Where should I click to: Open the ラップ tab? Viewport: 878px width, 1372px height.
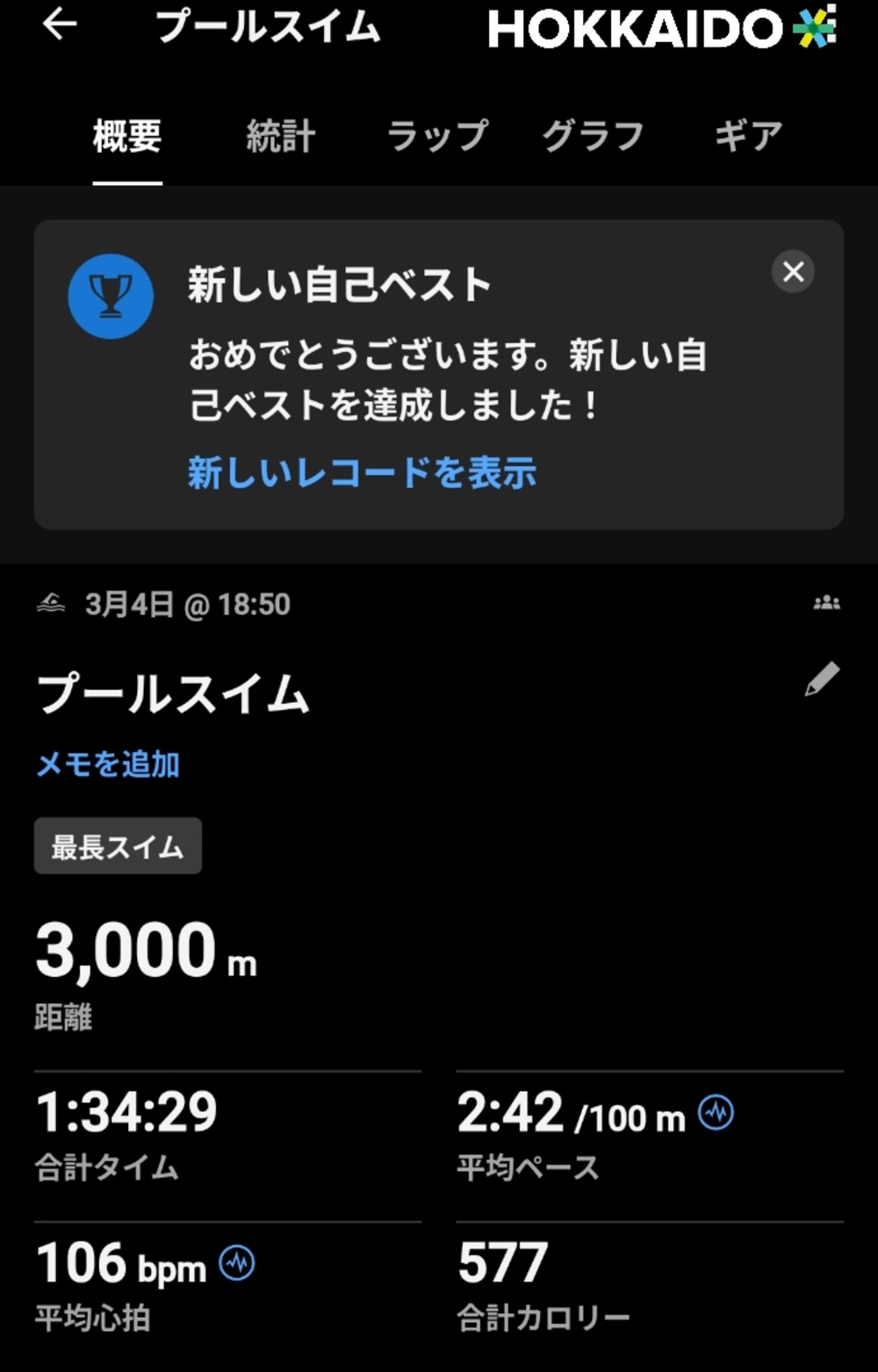coord(436,137)
